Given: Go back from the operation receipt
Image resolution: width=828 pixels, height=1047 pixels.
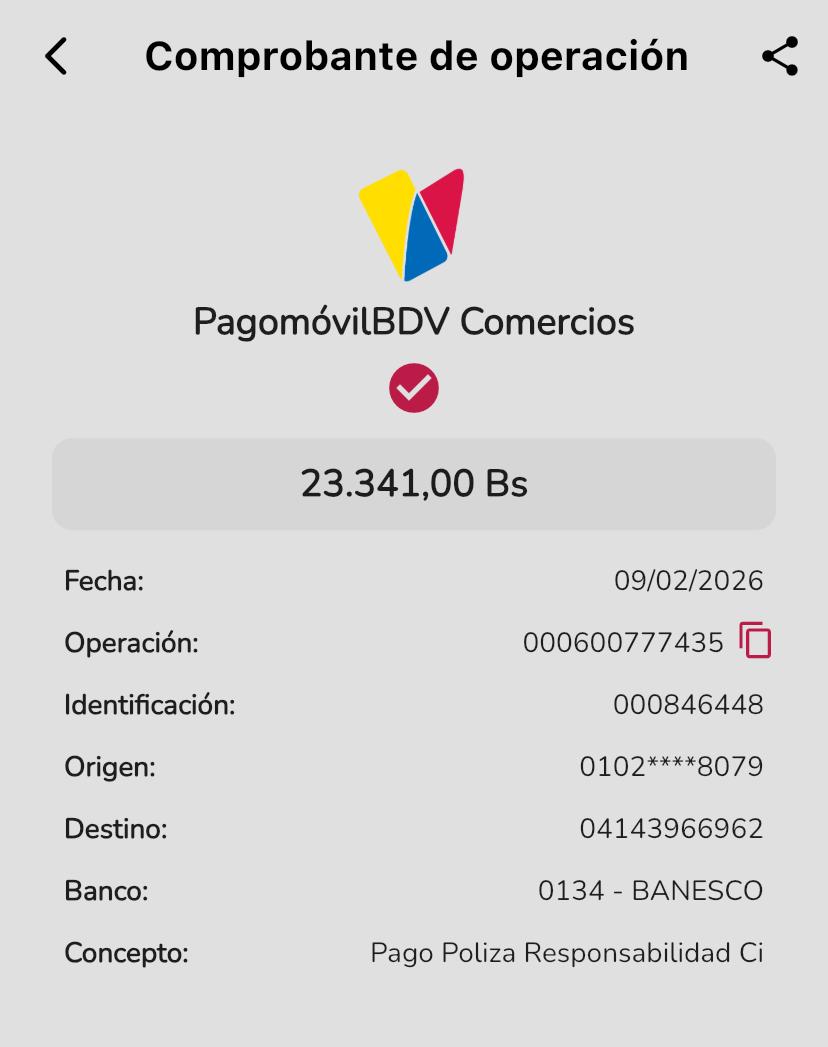Looking at the screenshot, I should tap(57, 56).
